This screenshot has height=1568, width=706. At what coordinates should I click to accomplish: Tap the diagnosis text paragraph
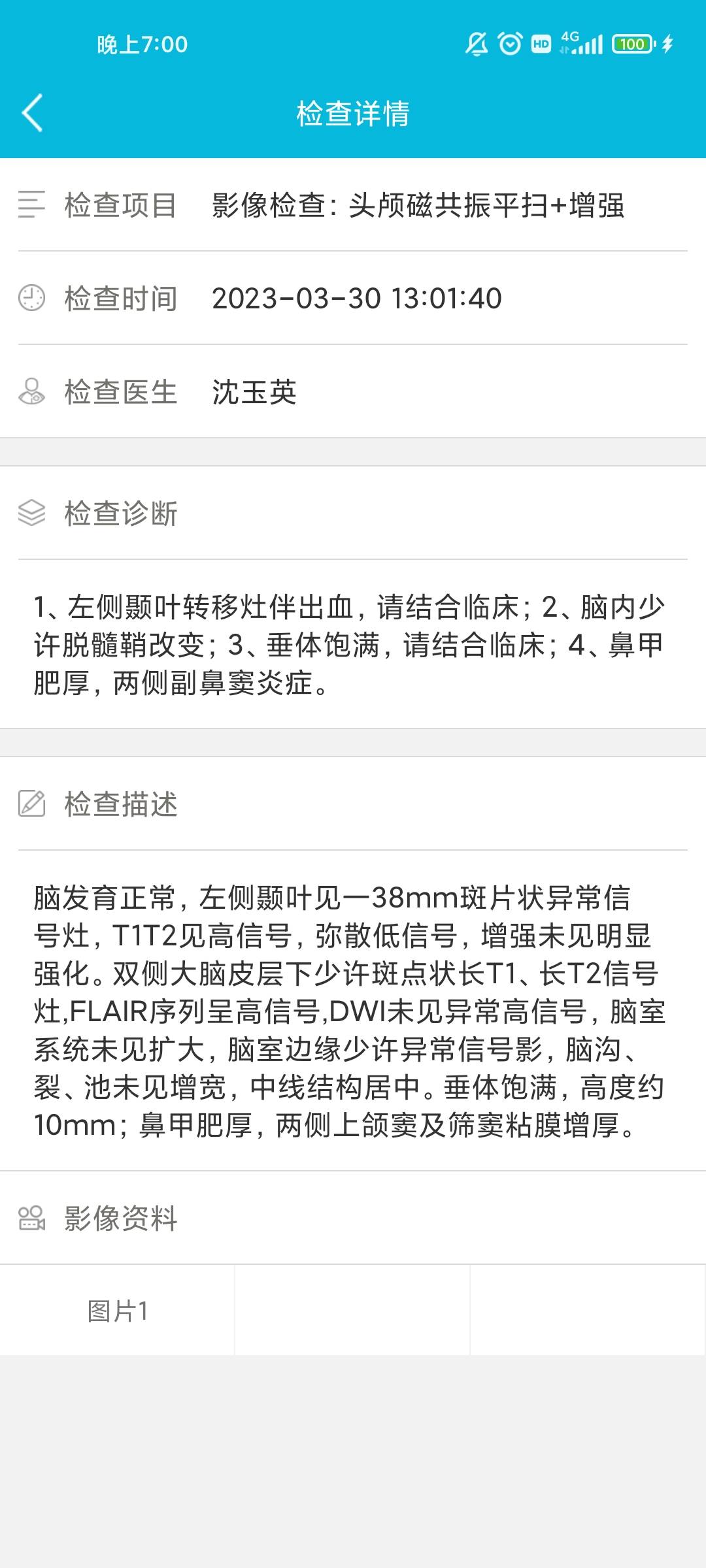pyautogui.click(x=353, y=643)
